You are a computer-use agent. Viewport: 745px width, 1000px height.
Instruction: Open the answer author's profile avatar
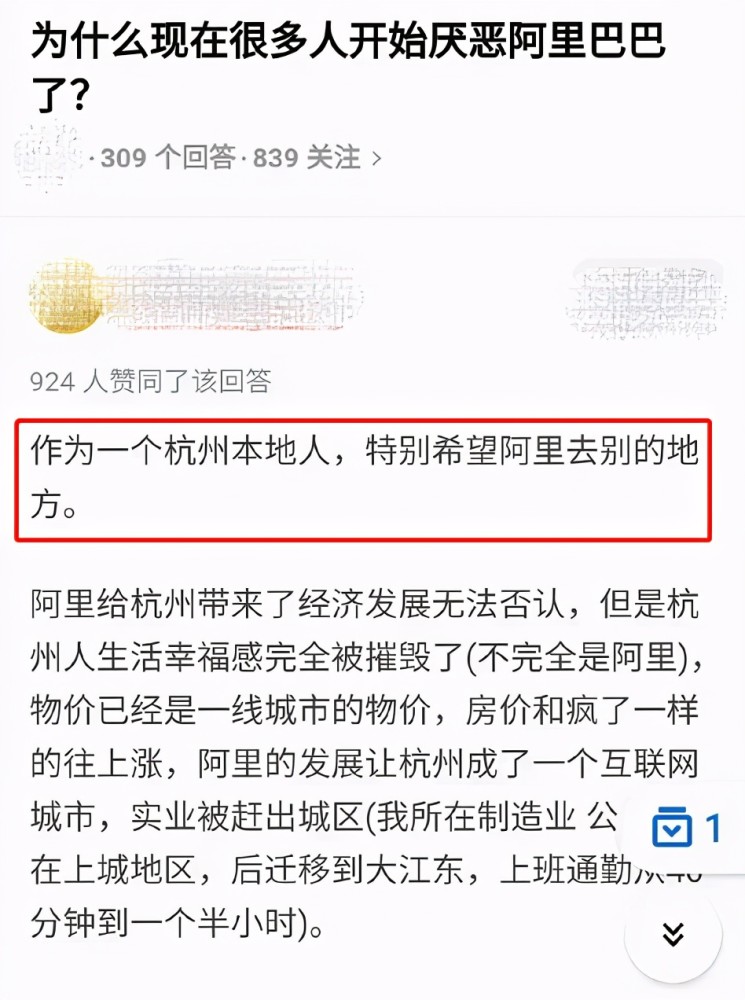67,296
